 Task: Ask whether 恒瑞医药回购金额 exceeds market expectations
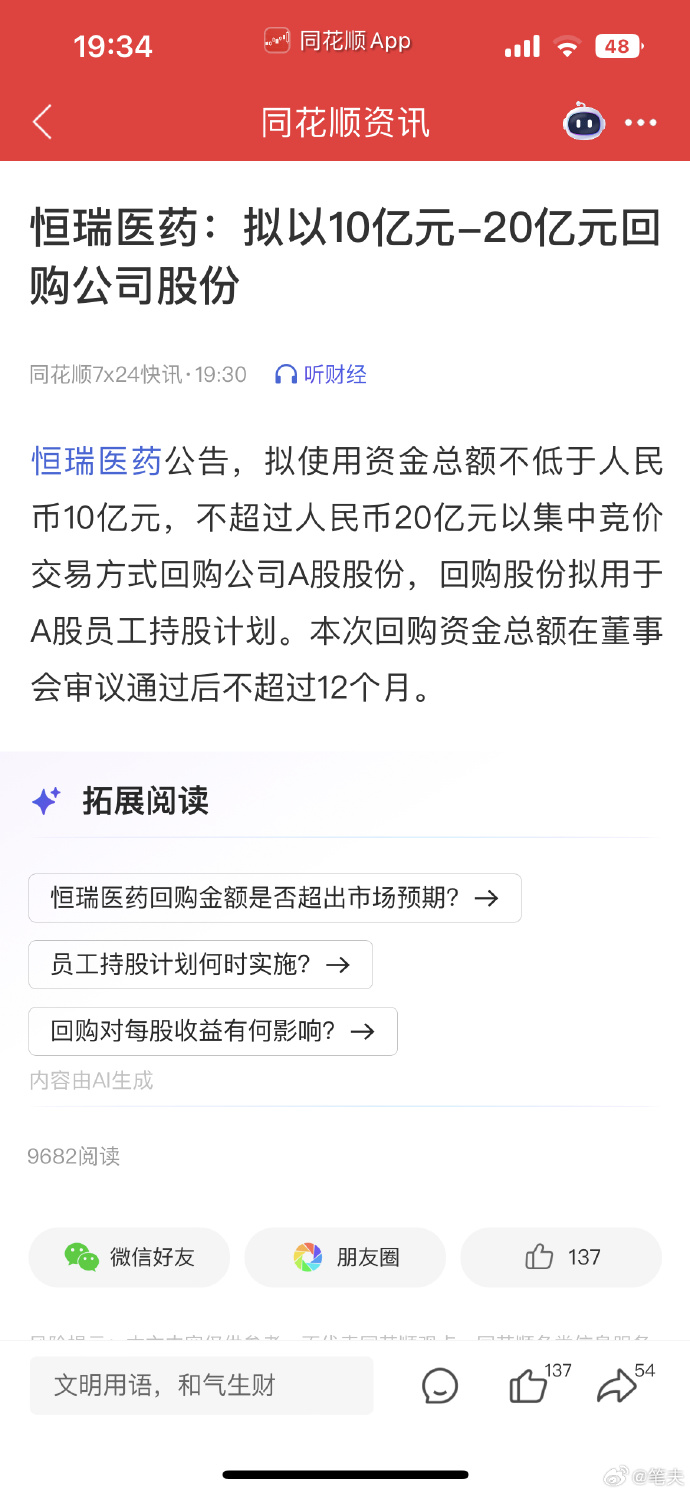click(274, 898)
